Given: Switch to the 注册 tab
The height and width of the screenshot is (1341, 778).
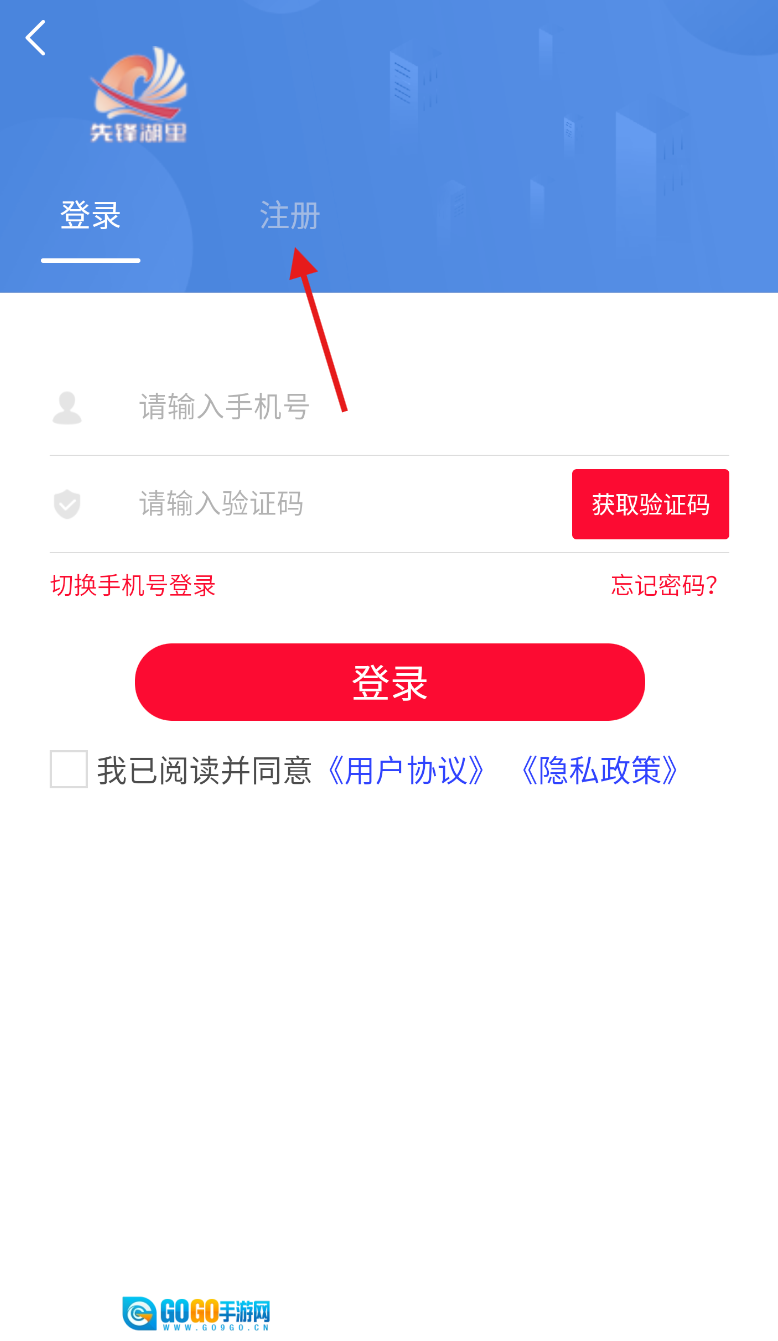Looking at the screenshot, I should [290, 215].
